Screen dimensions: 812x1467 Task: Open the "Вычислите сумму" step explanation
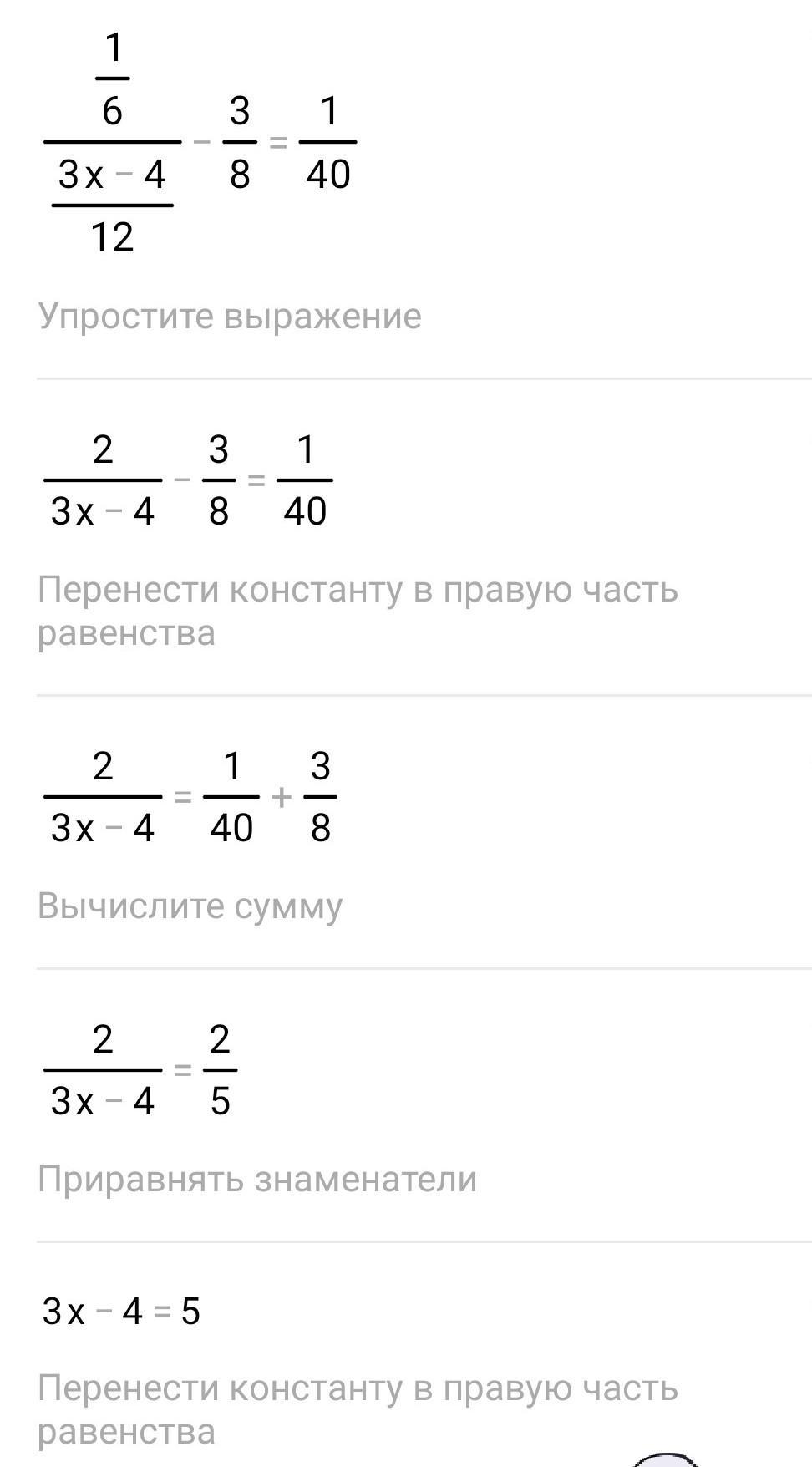tap(190, 906)
